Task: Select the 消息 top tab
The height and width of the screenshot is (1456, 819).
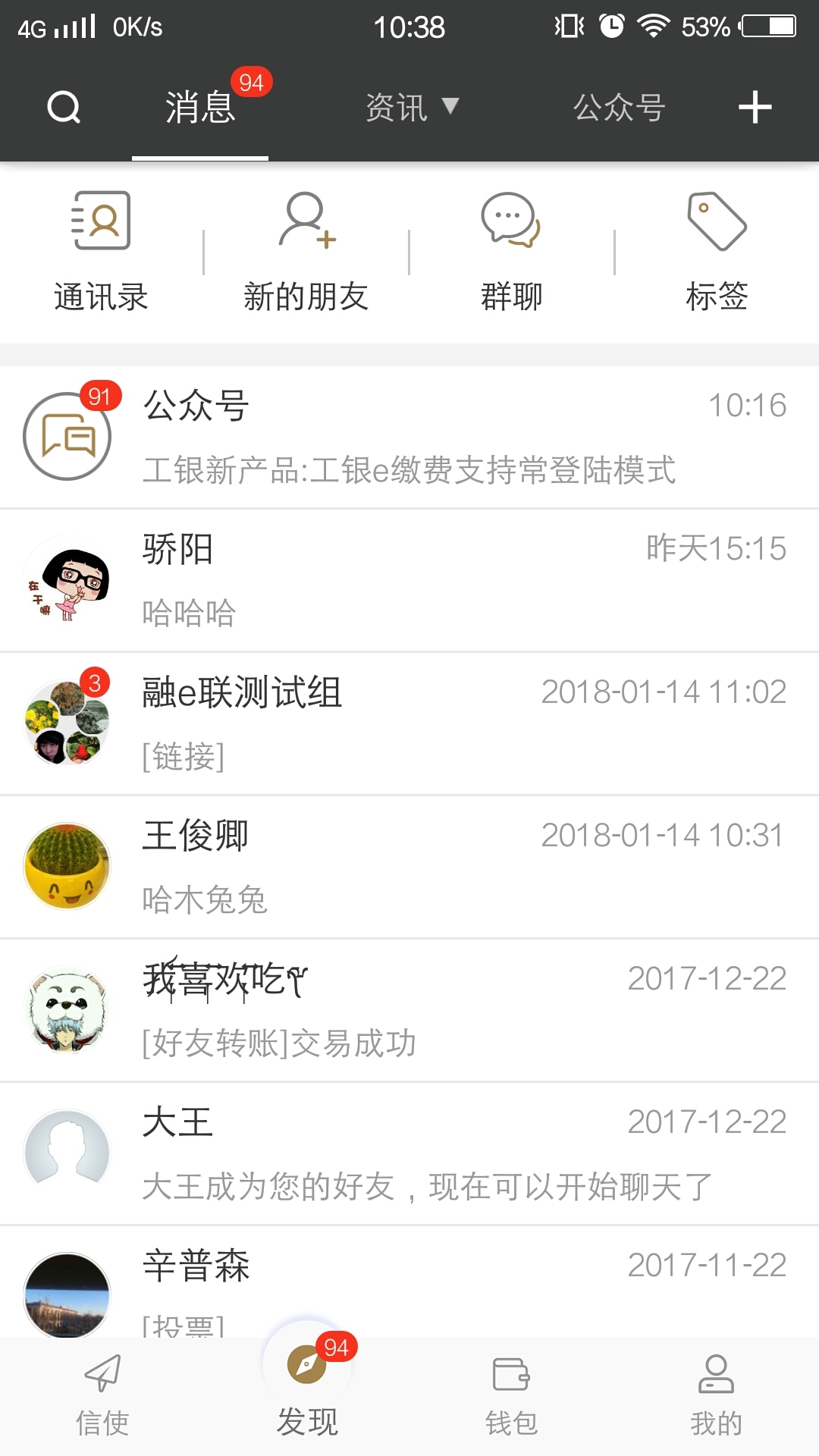Action: click(x=200, y=107)
